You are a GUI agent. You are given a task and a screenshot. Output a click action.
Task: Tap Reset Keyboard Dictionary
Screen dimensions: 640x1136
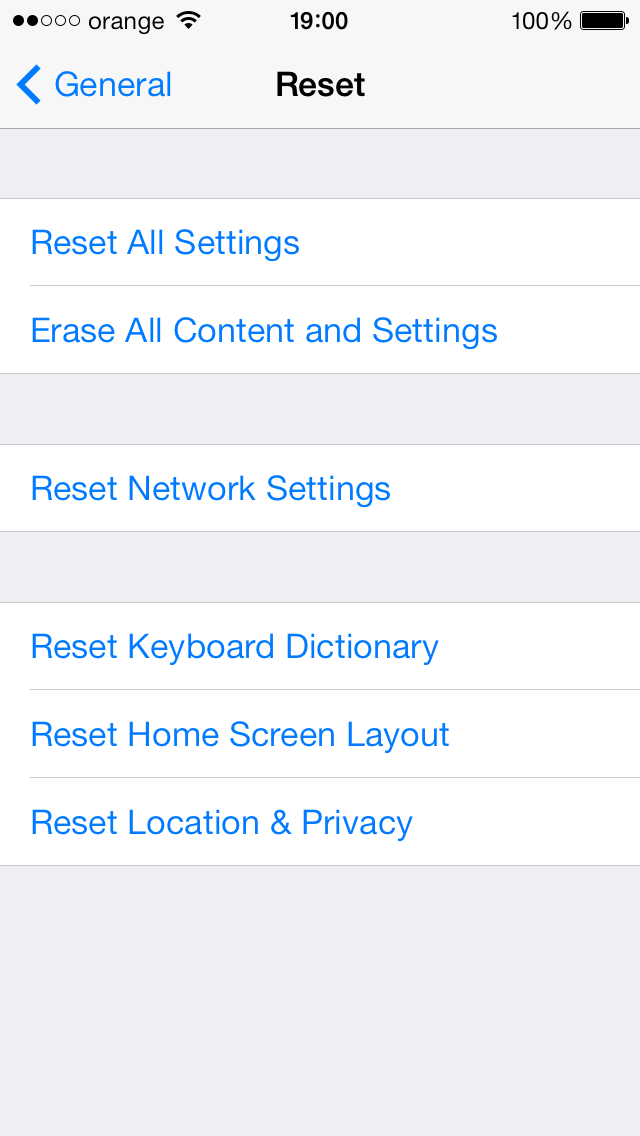click(x=320, y=646)
